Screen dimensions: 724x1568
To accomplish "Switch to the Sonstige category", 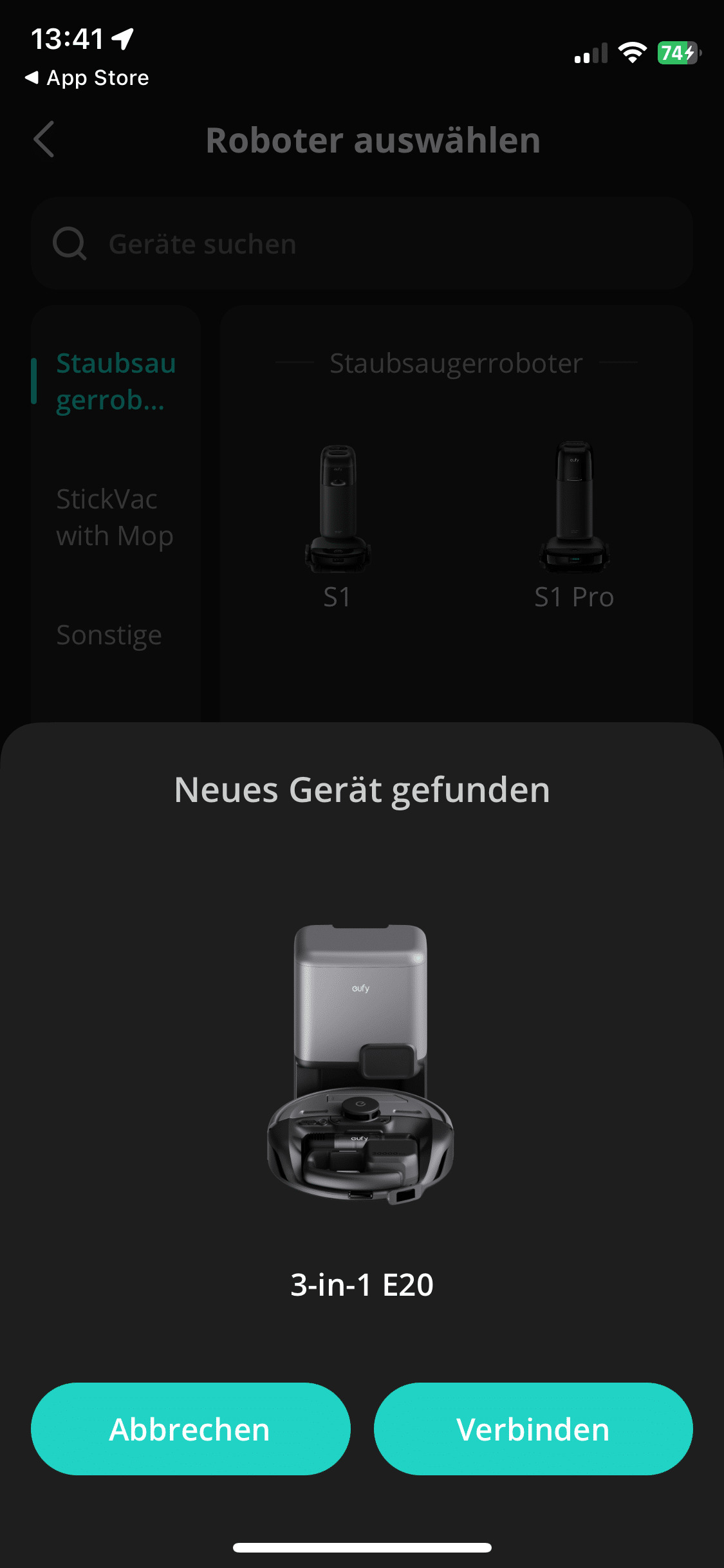I will click(109, 635).
